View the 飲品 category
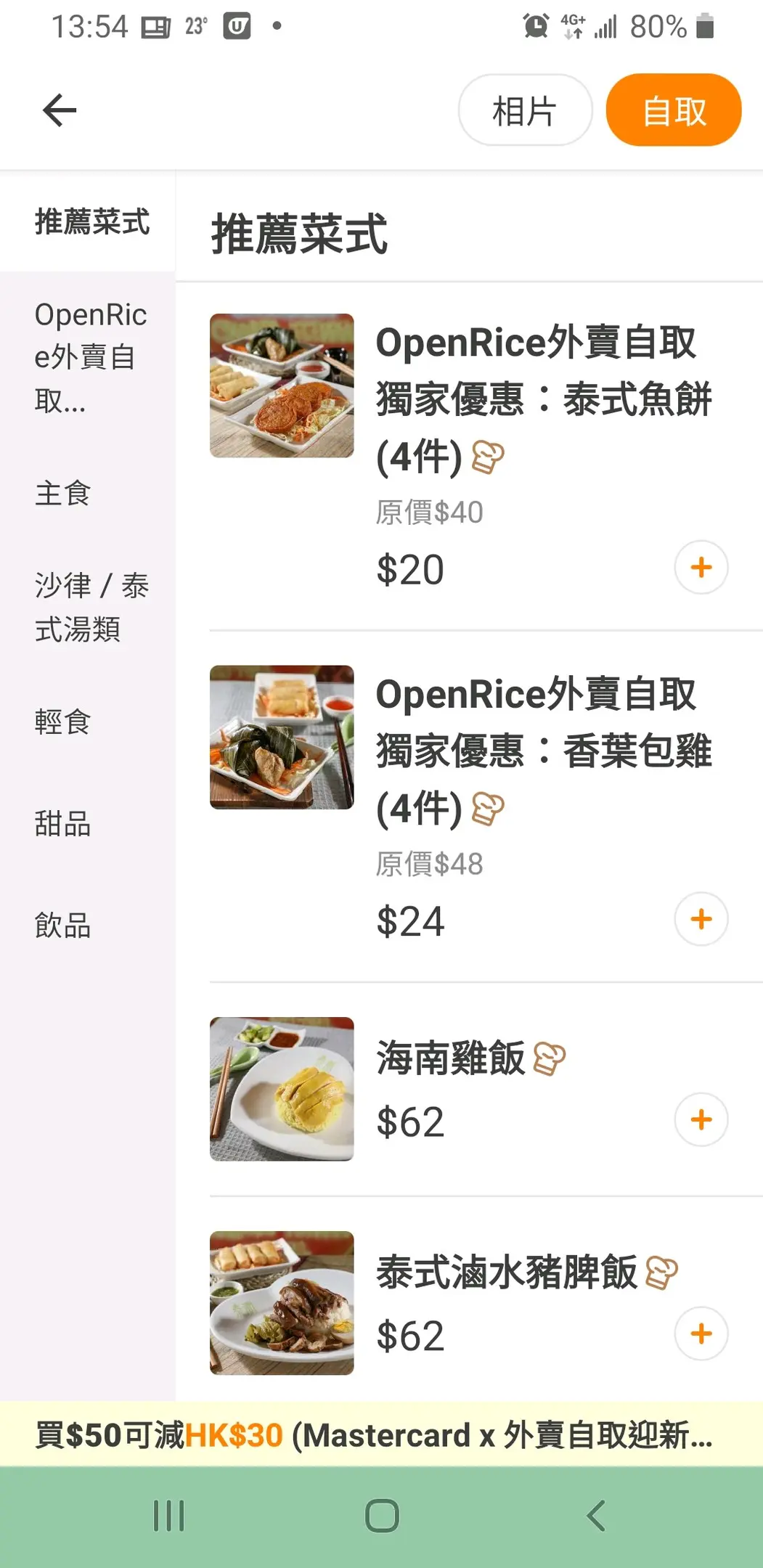The height and width of the screenshot is (1568, 763). pyautogui.click(x=63, y=926)
